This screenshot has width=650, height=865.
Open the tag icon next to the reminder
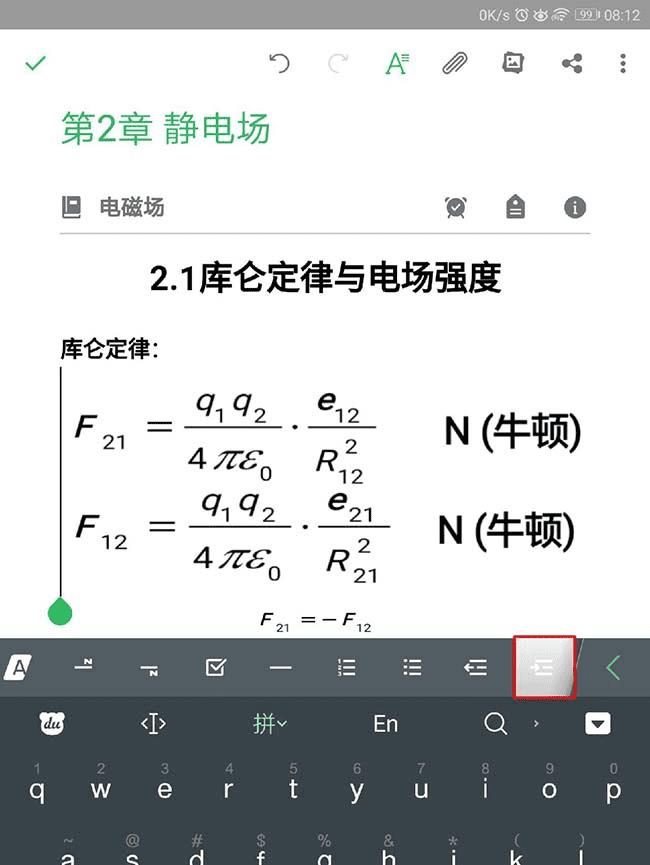515,207
